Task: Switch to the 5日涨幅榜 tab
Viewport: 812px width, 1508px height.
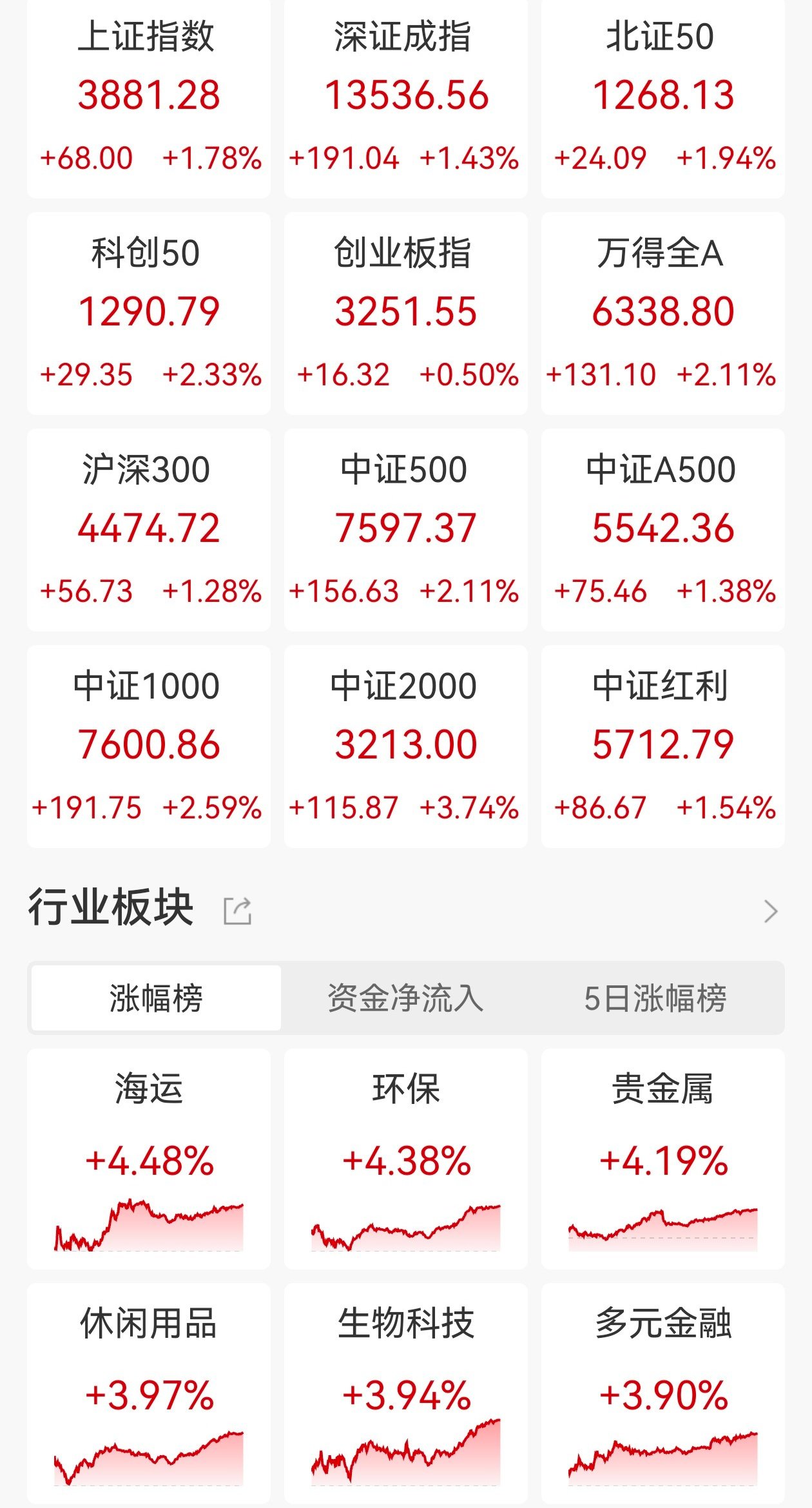Action: [x=655, y=998]
